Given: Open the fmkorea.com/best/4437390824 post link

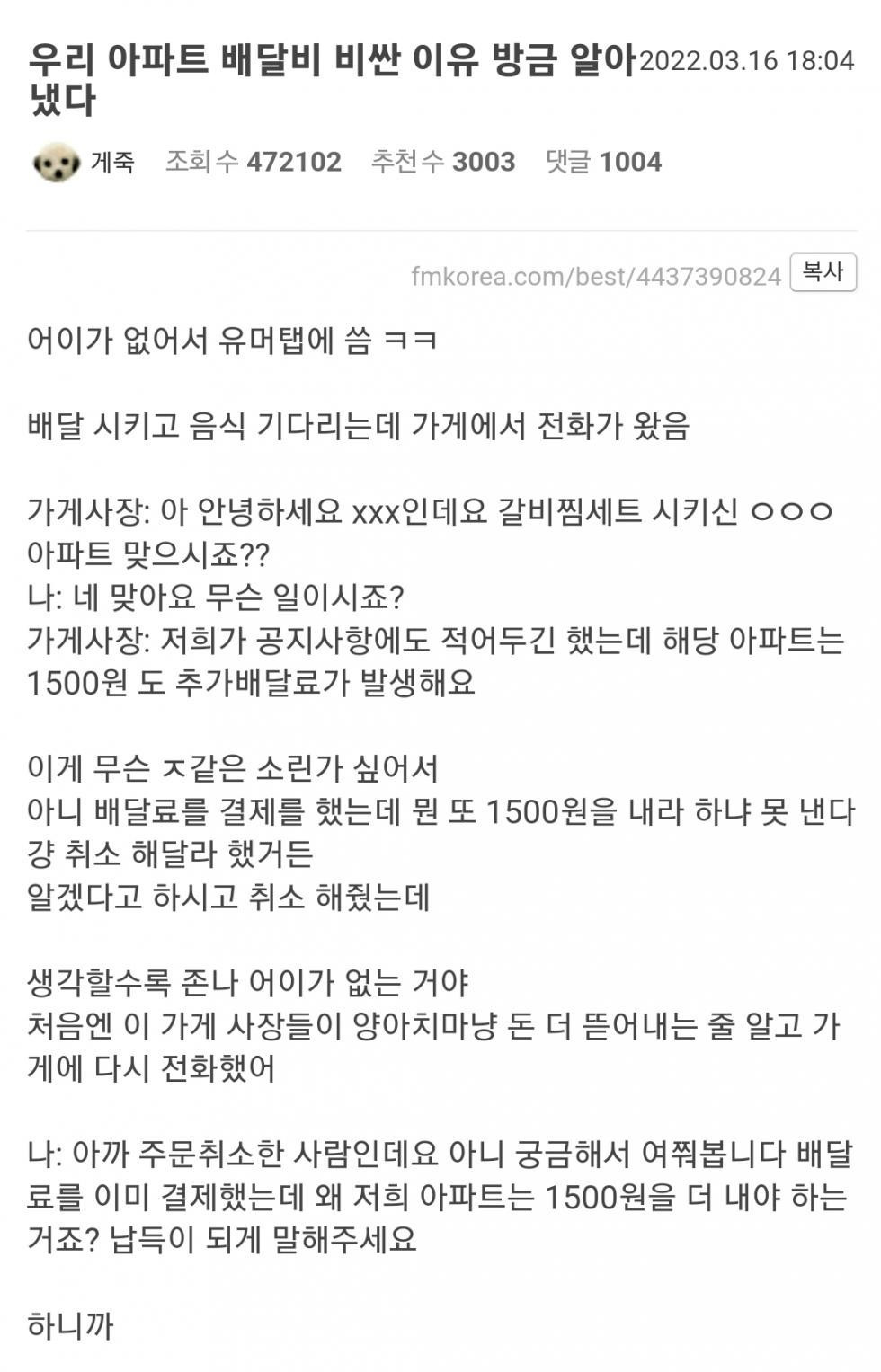Looking at the screenshot, I should pos(595,276).
